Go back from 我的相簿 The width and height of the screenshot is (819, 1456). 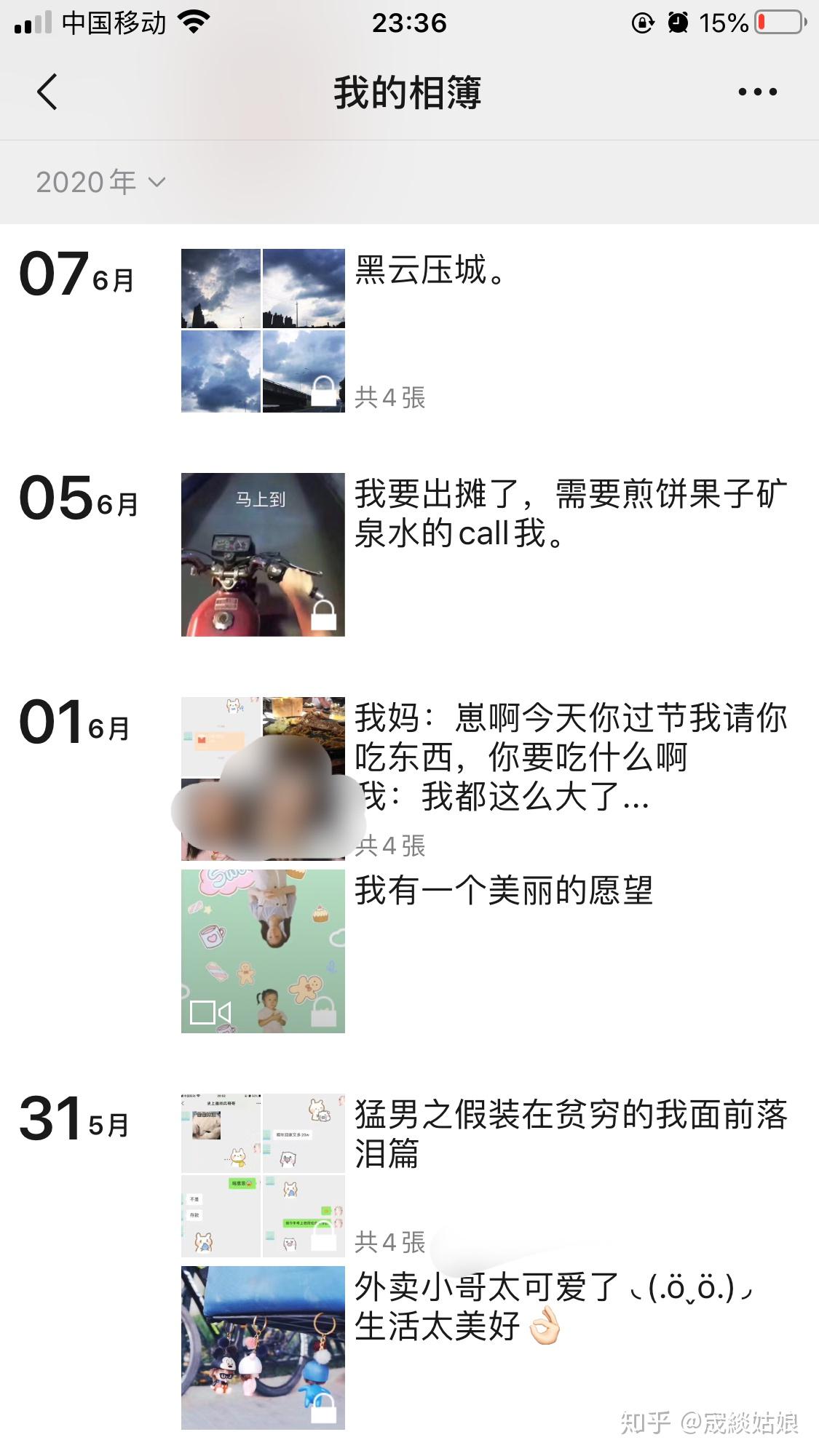47,92
